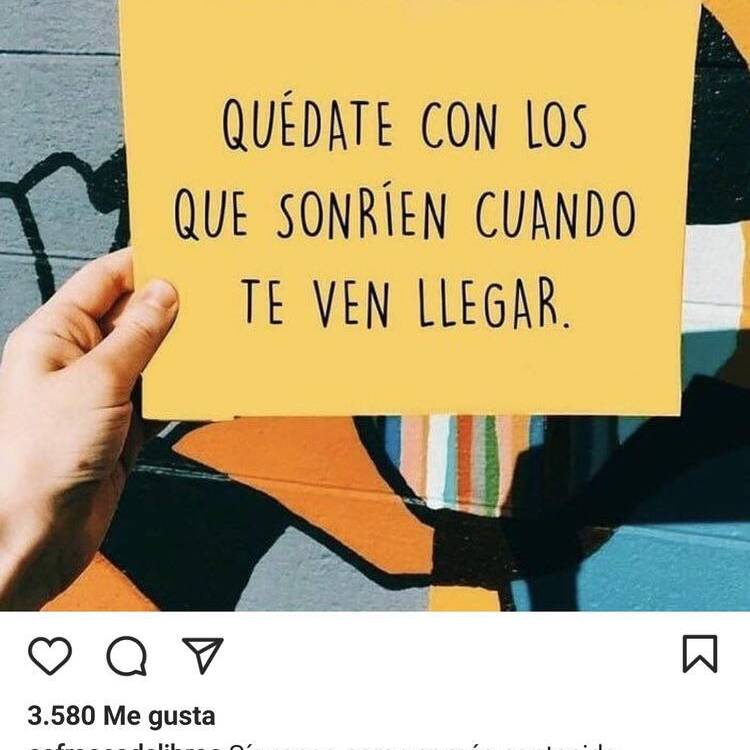Screen dimensions: 750x750
Task: Save this post with the bookmark icon
Action: tap(700, 654)
